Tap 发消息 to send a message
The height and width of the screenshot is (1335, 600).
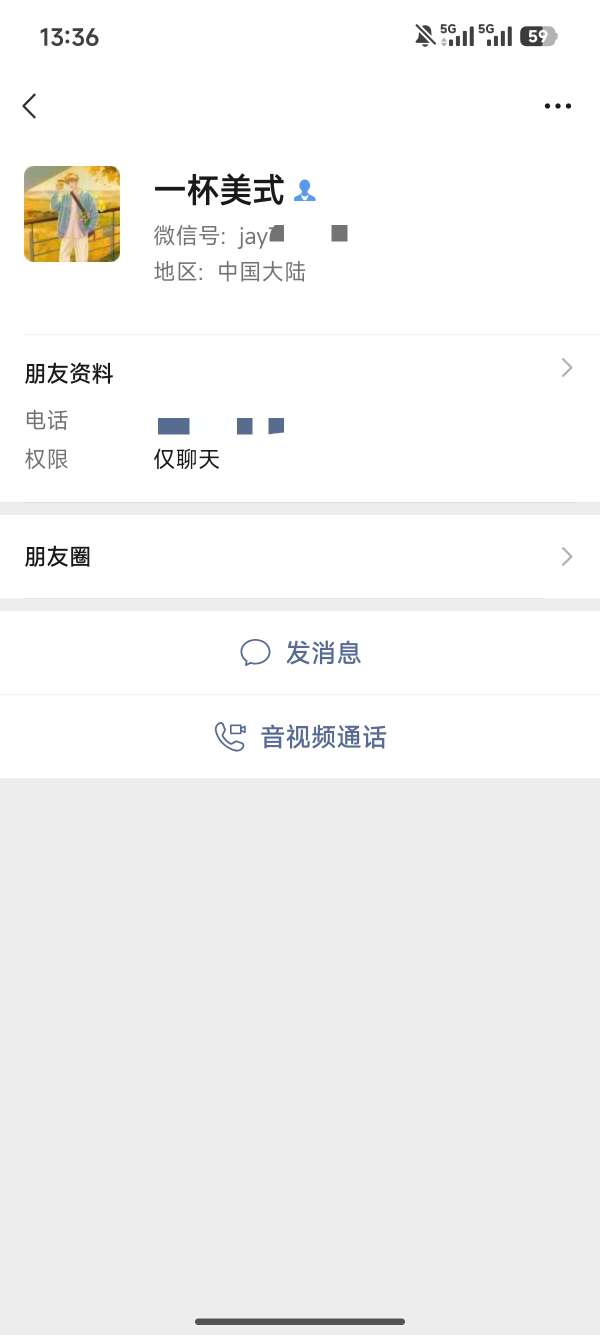pyautogui.click(x=300, y=653)
